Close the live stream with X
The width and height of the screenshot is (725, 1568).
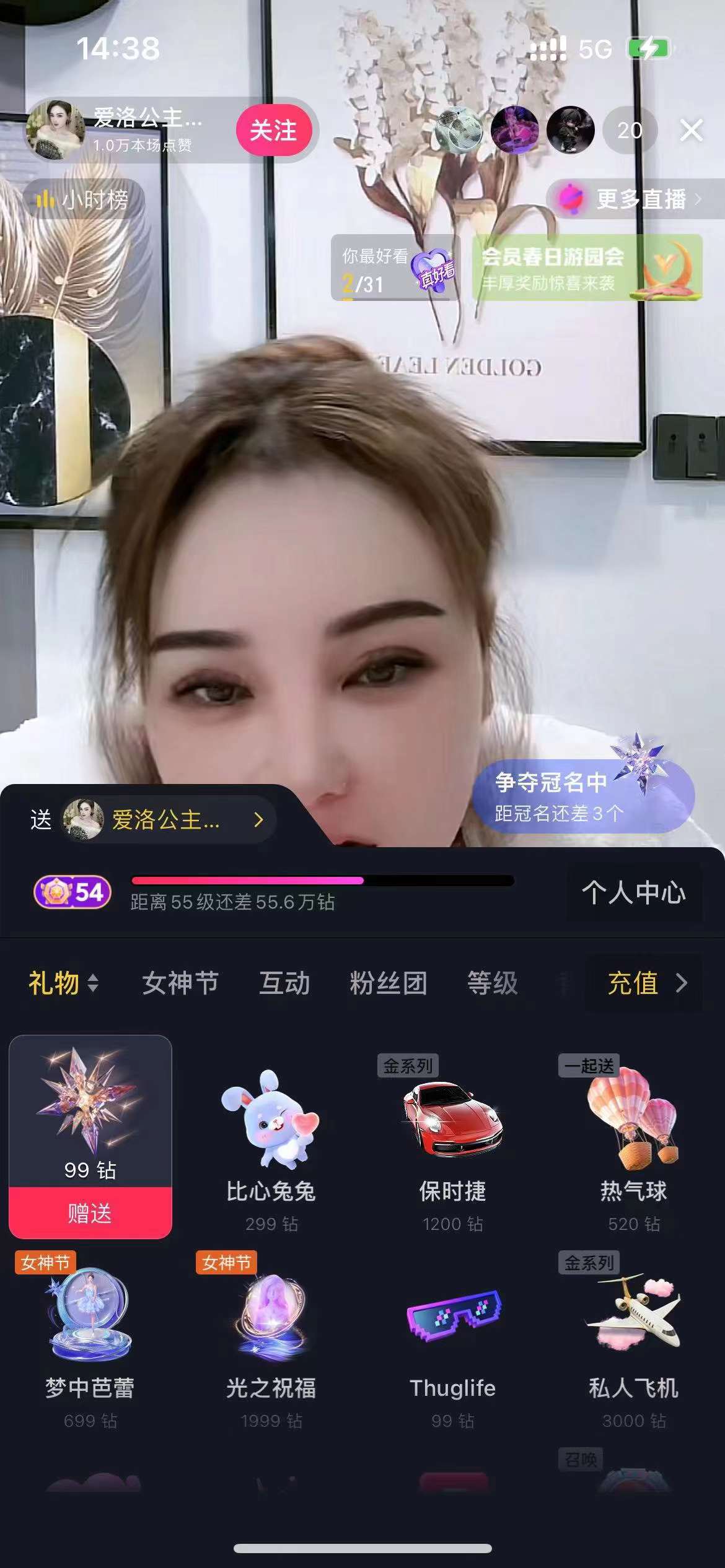pyautogui.click(x=691, y=130)
